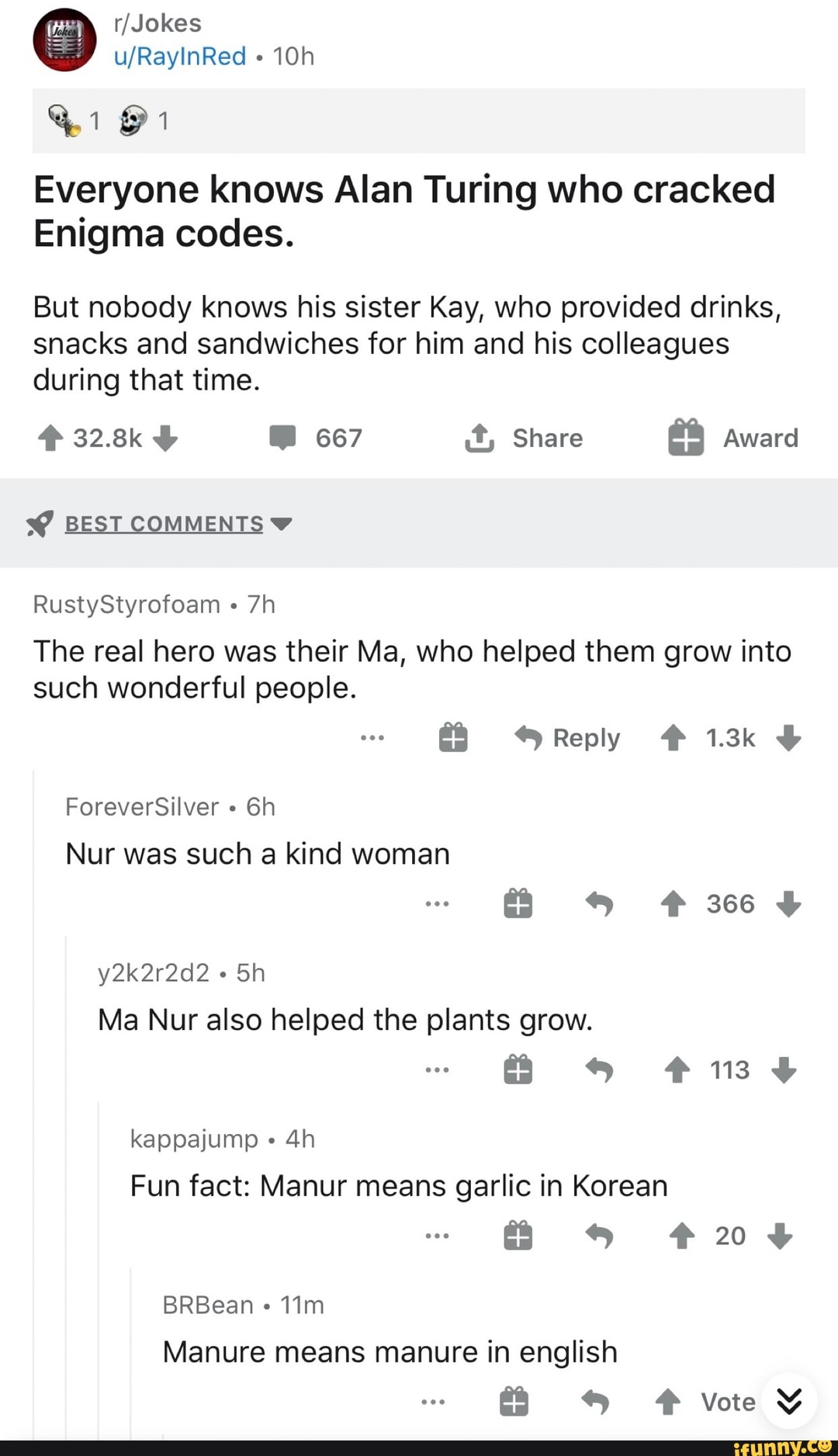Viewport: 838px width, 1456px height.
Task: Upvote RustyStyrofoam's comment
Action: pyautogui.click(x=673, y=738)
